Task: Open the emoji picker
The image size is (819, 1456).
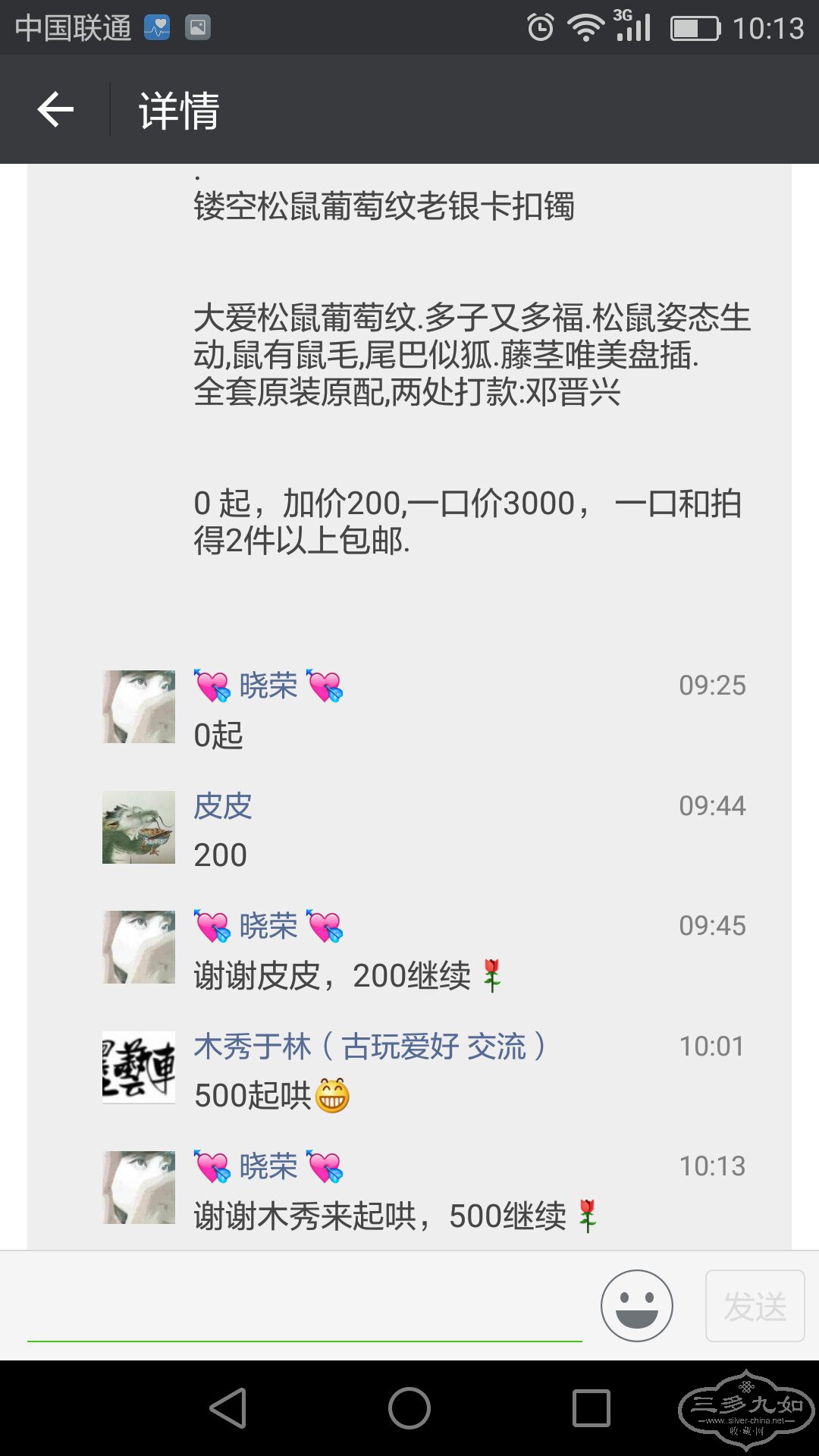Action: coord(636,1306)
